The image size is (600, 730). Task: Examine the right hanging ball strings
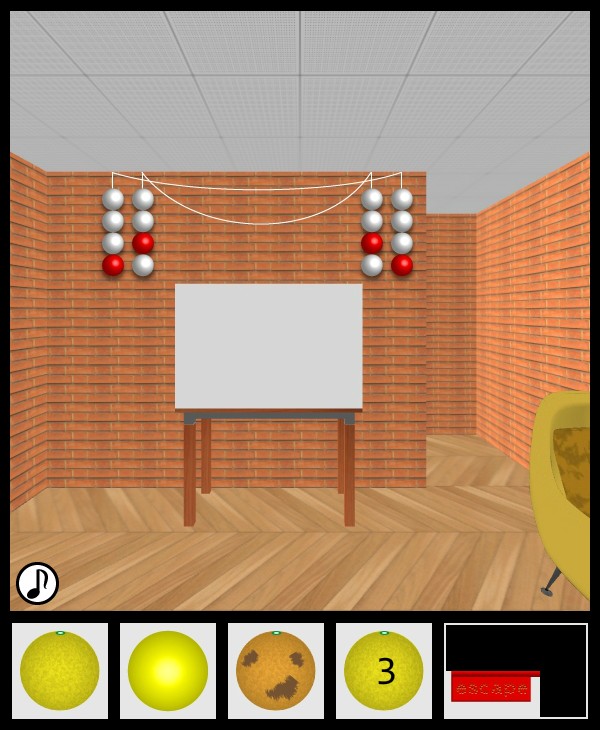click(x=387, y=231)
